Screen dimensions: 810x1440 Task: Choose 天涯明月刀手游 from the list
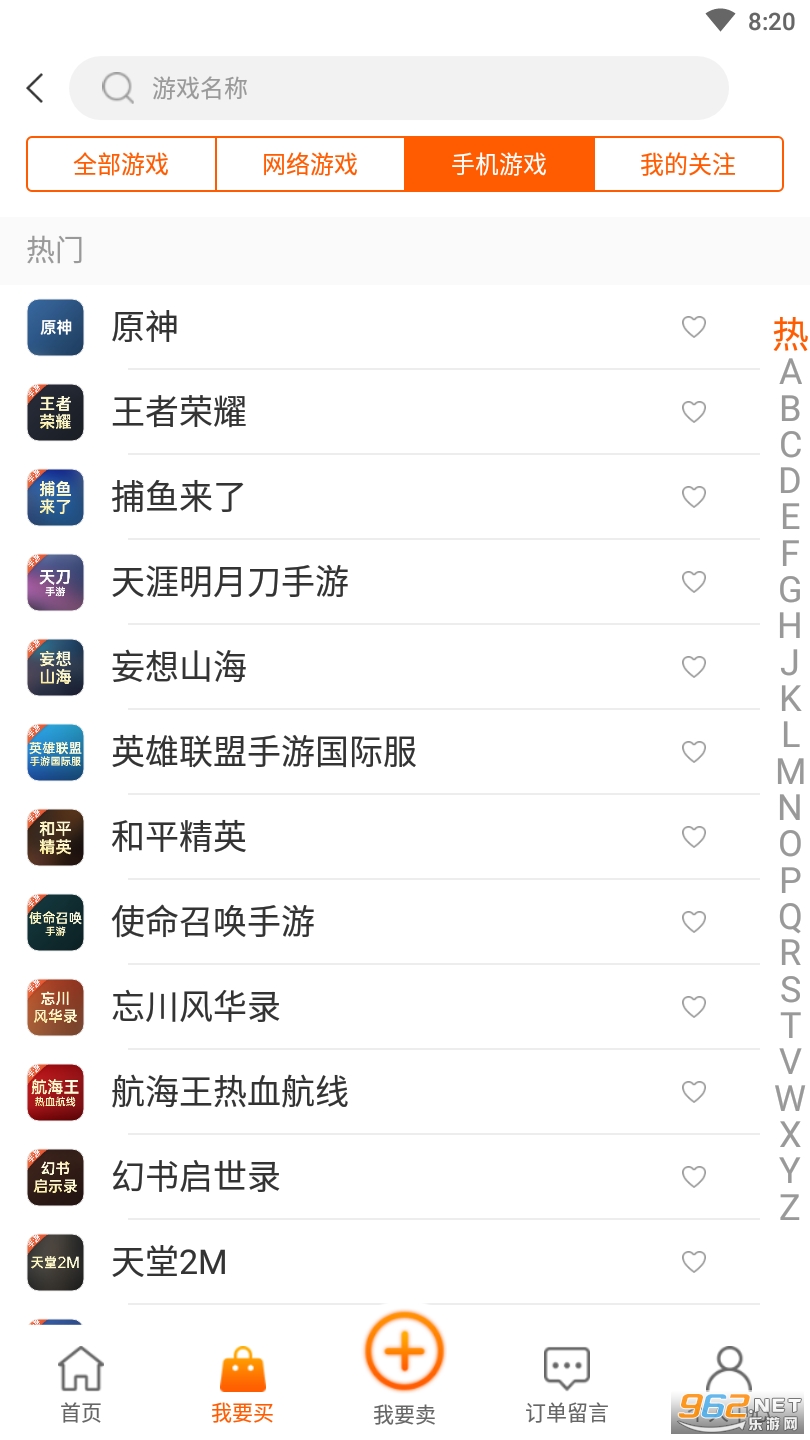230,582
